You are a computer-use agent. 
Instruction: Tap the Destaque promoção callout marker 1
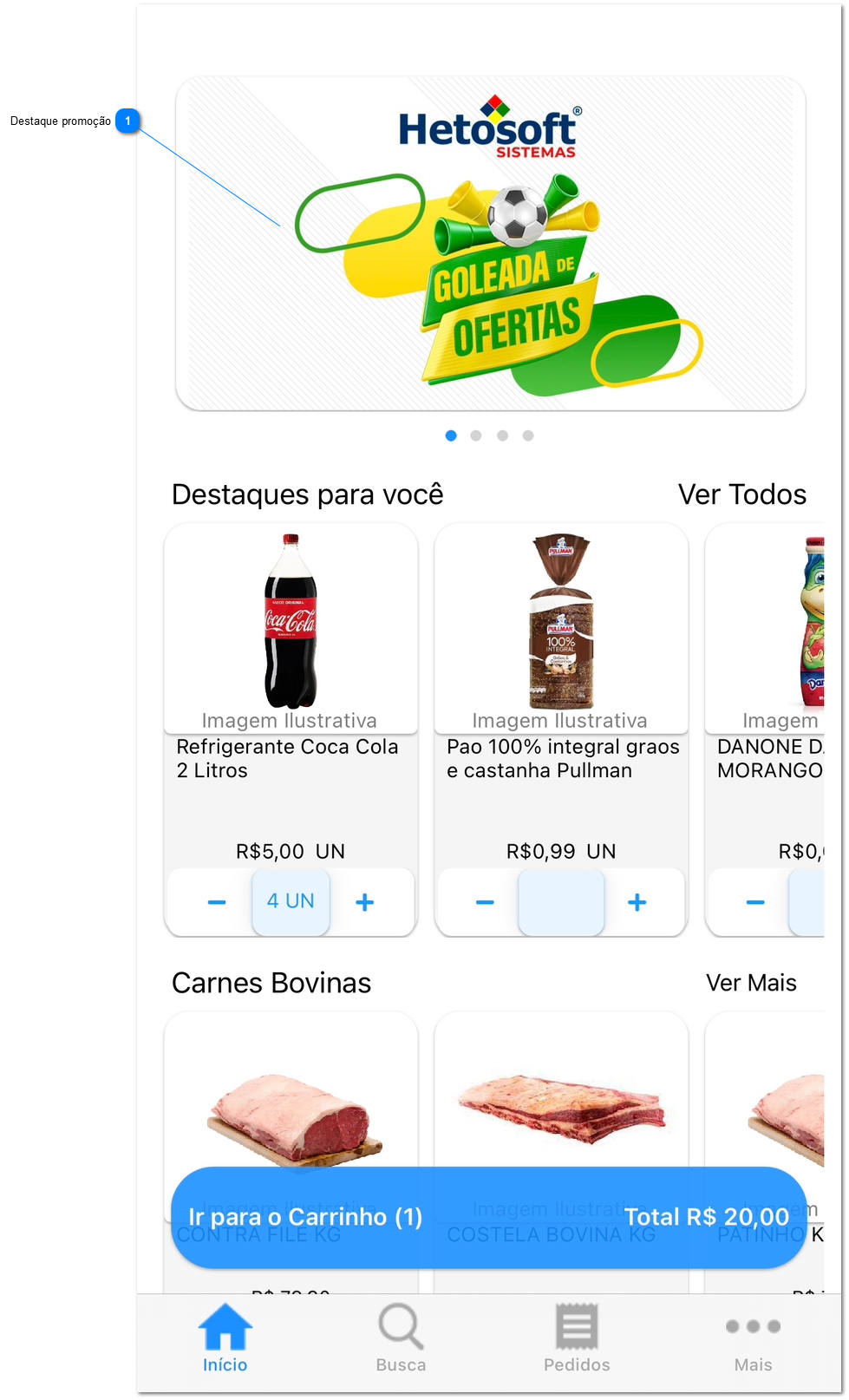tap(127, 121)
